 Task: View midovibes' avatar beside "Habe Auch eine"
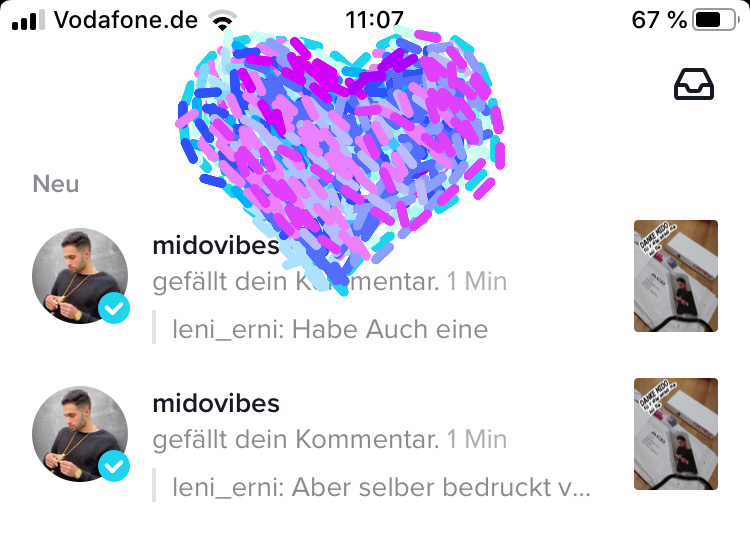click(80, 276)
